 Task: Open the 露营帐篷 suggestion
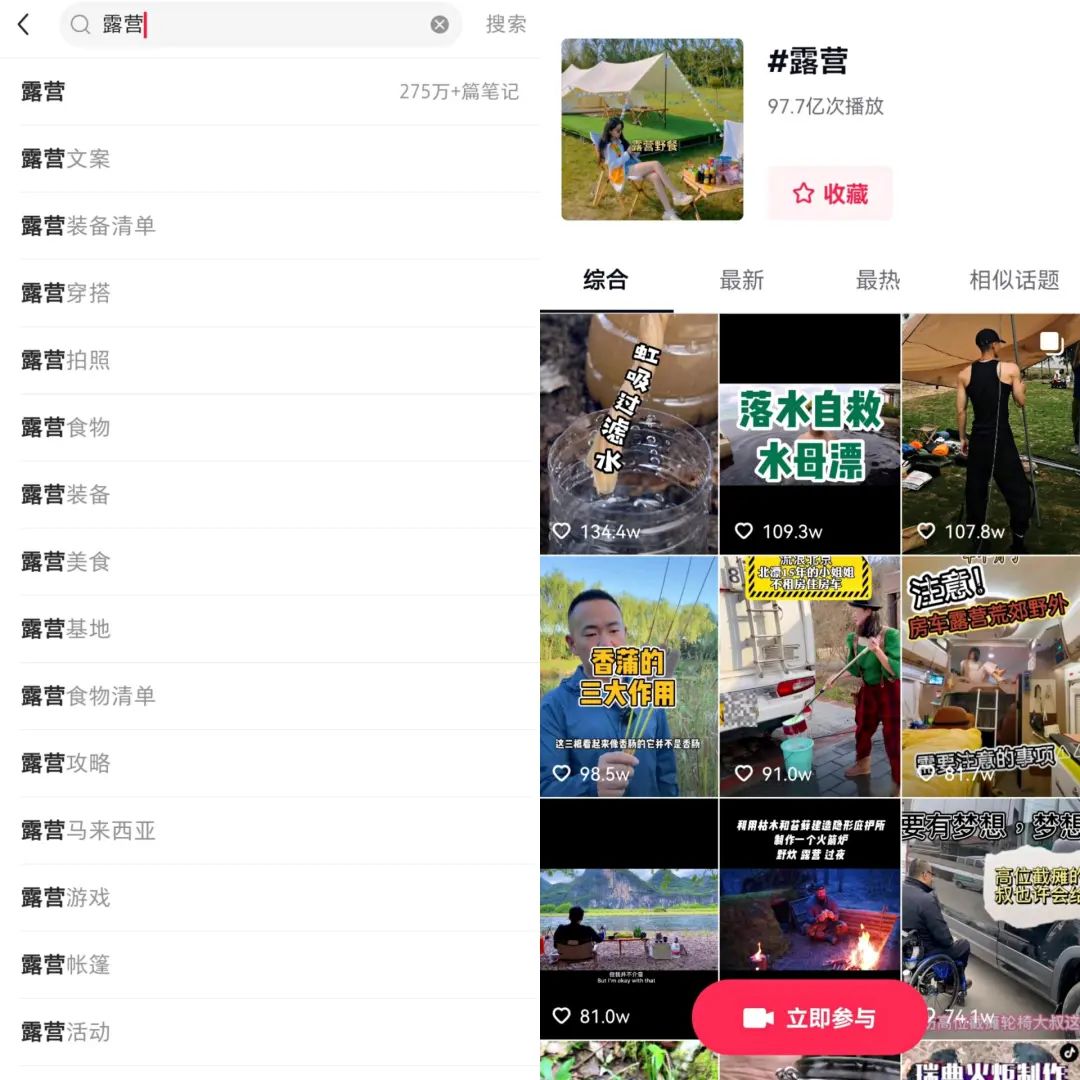(x=66, y=965)
